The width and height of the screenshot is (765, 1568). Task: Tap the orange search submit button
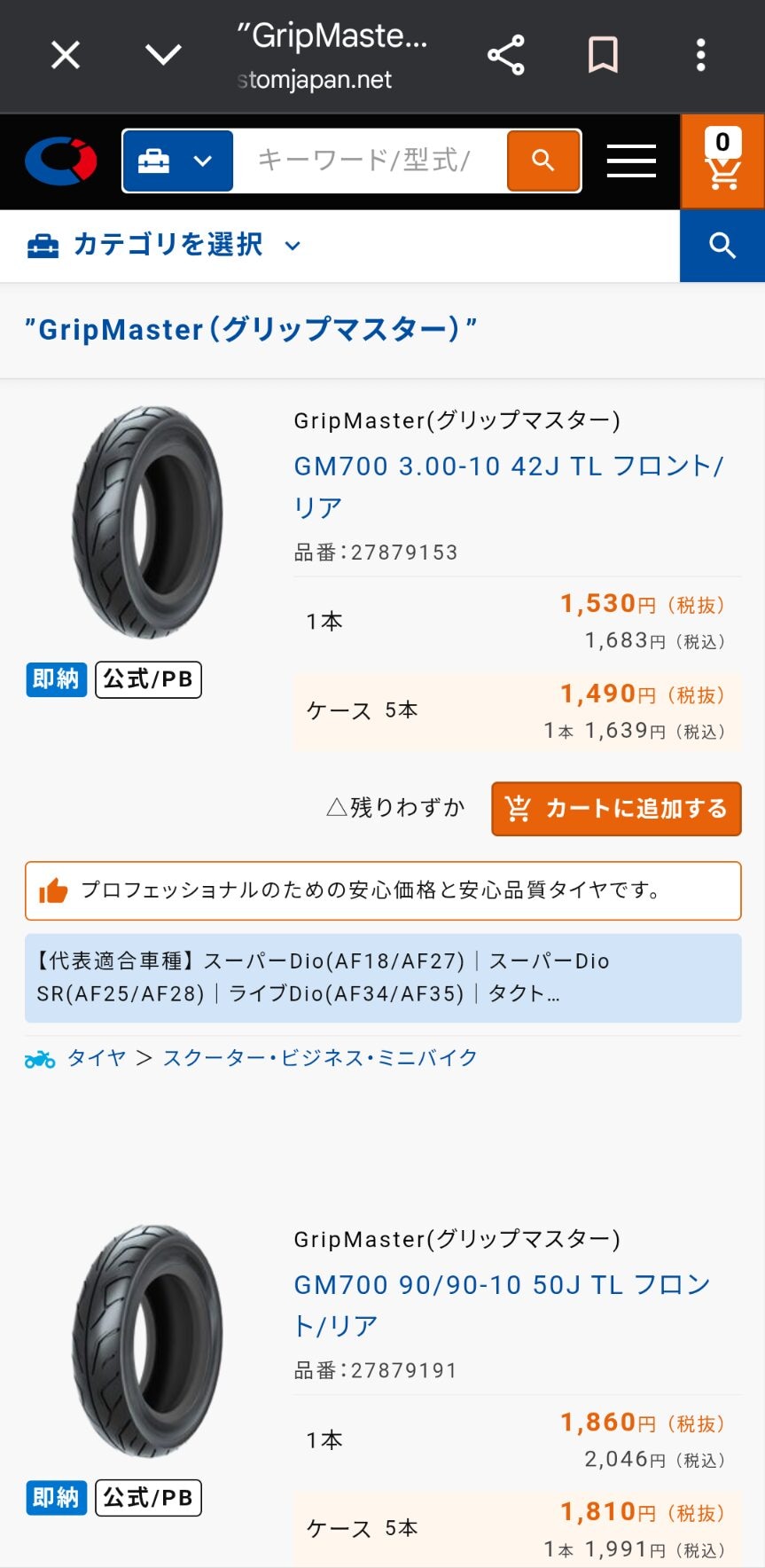[x=543, y=161]
